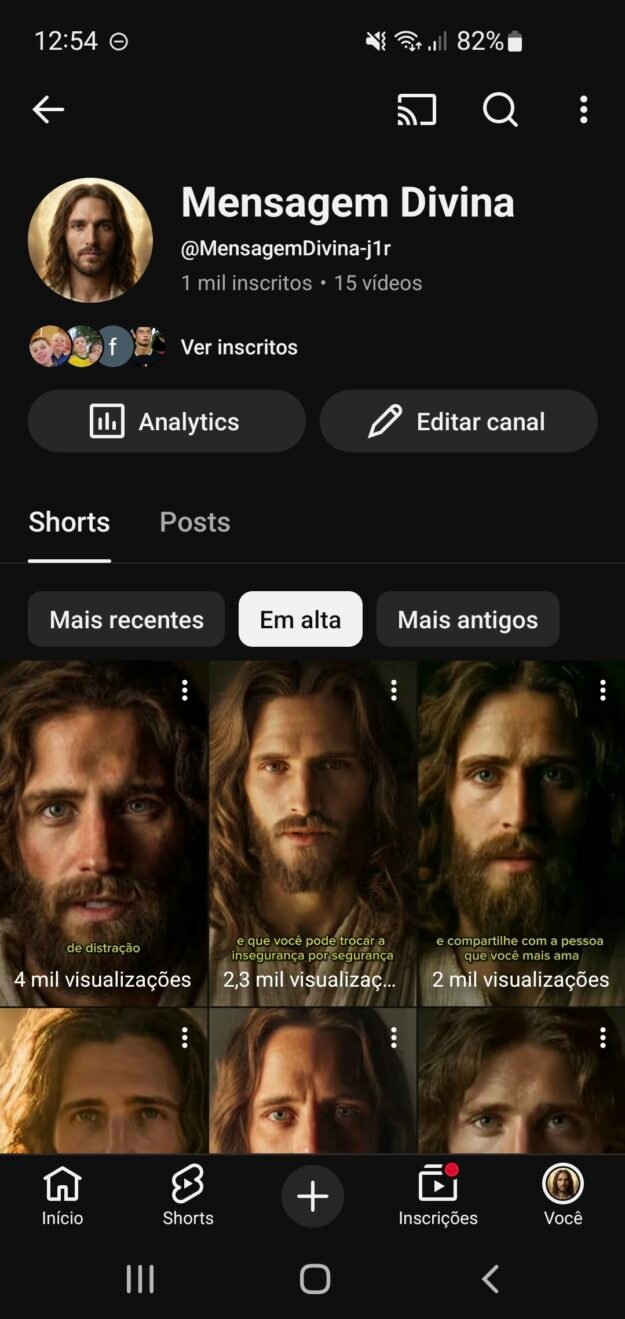The height and width of the screenshot is (1319, 625).
Task: Open channel Analytics
Action: (166, 421)
